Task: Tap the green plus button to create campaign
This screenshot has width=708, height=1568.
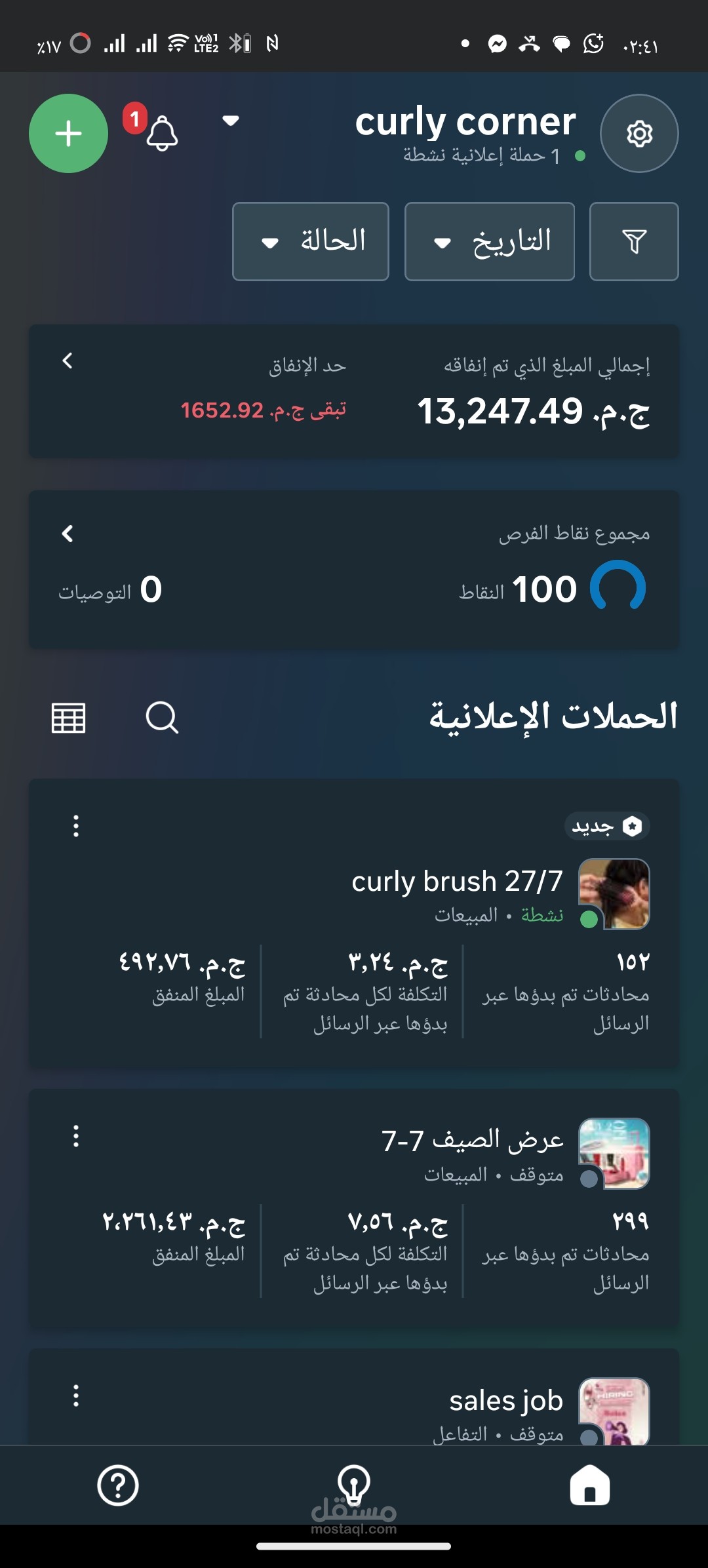Action: coord(68,134)
